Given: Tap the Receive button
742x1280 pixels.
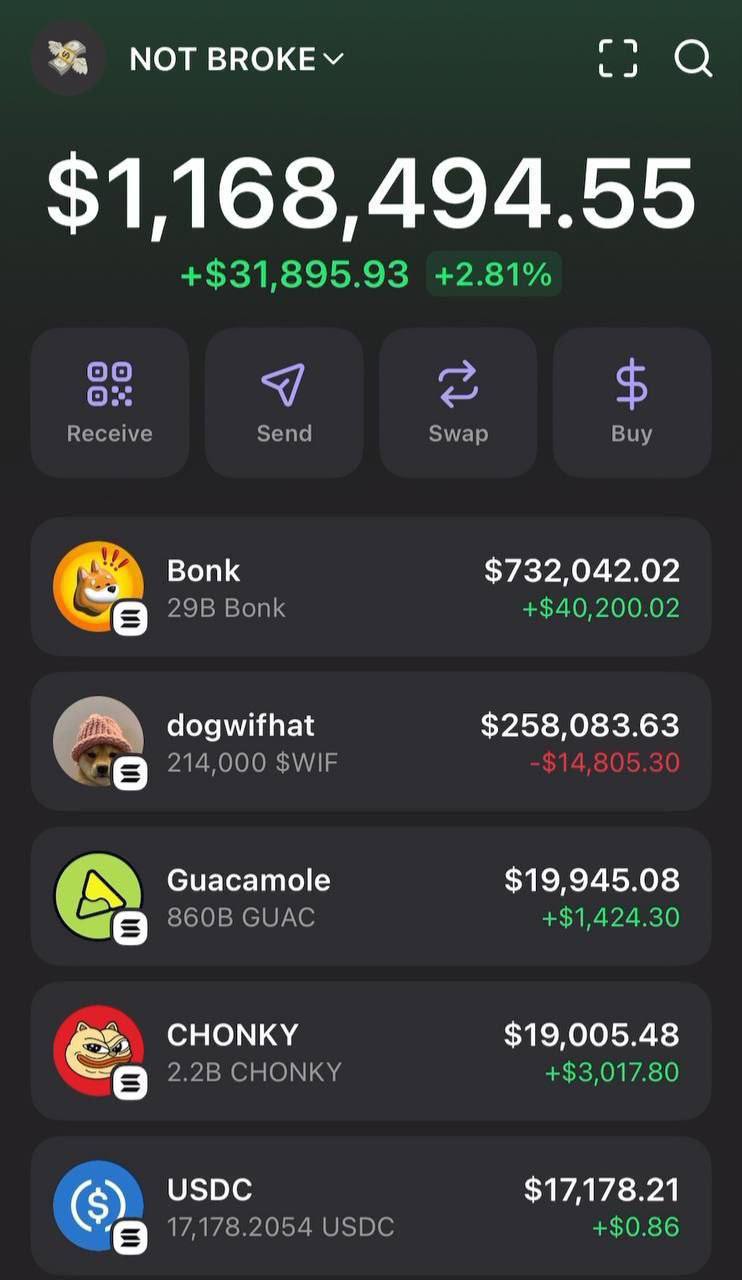Looking at the screenshot, I should click(x=110, y=402).
